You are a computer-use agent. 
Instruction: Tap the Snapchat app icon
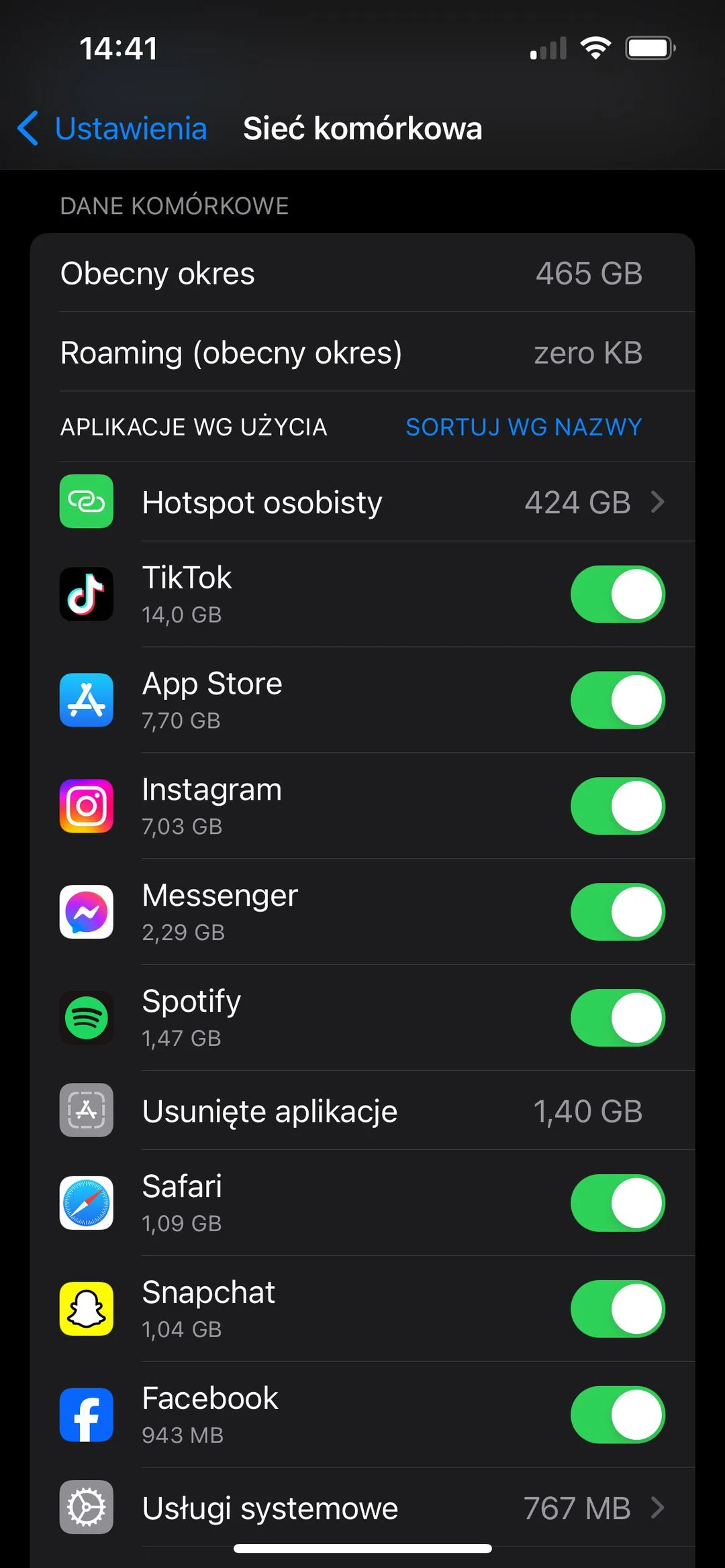pos(87,1308)
